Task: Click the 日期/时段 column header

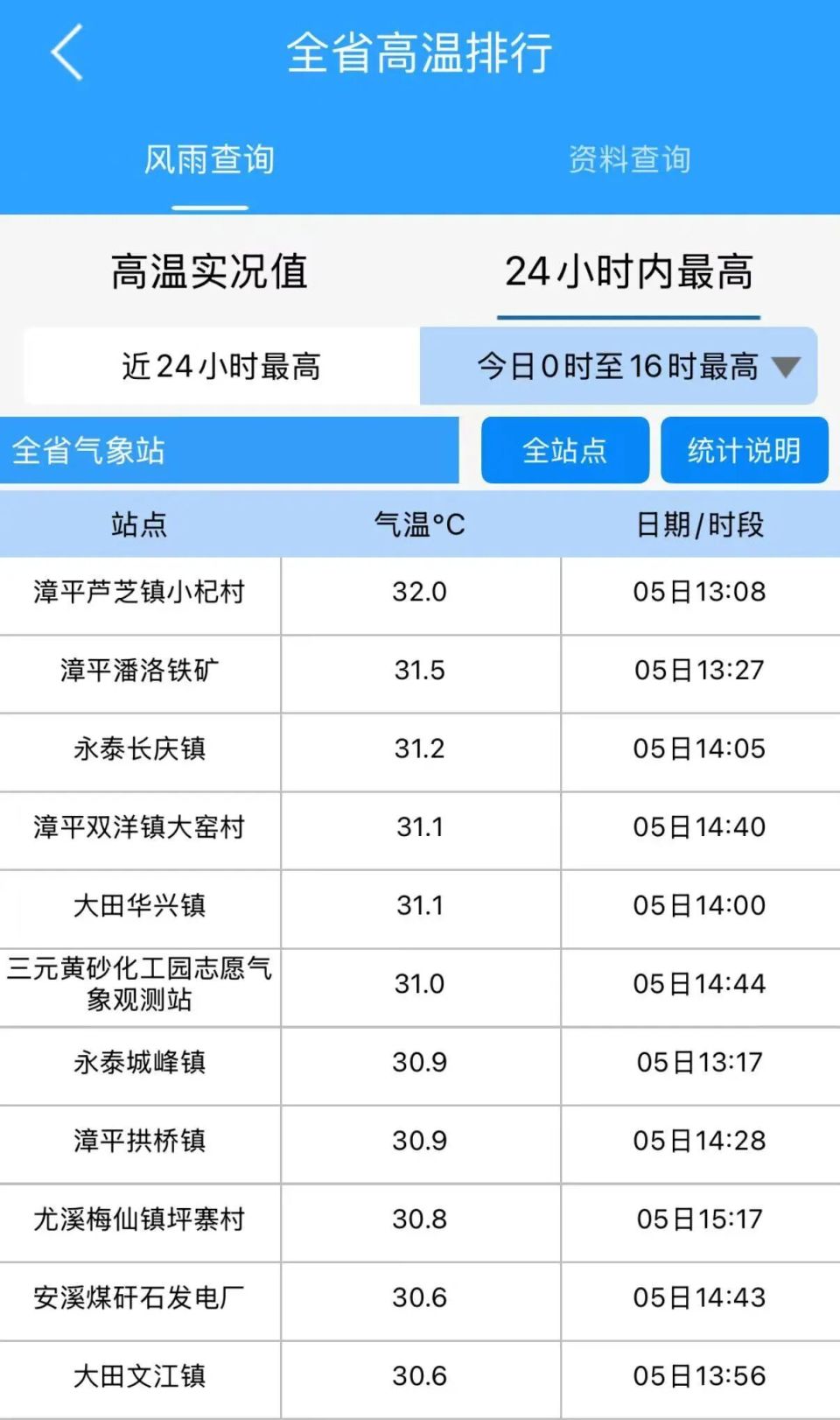Action: pyautogui.click(x=700, y=525)
